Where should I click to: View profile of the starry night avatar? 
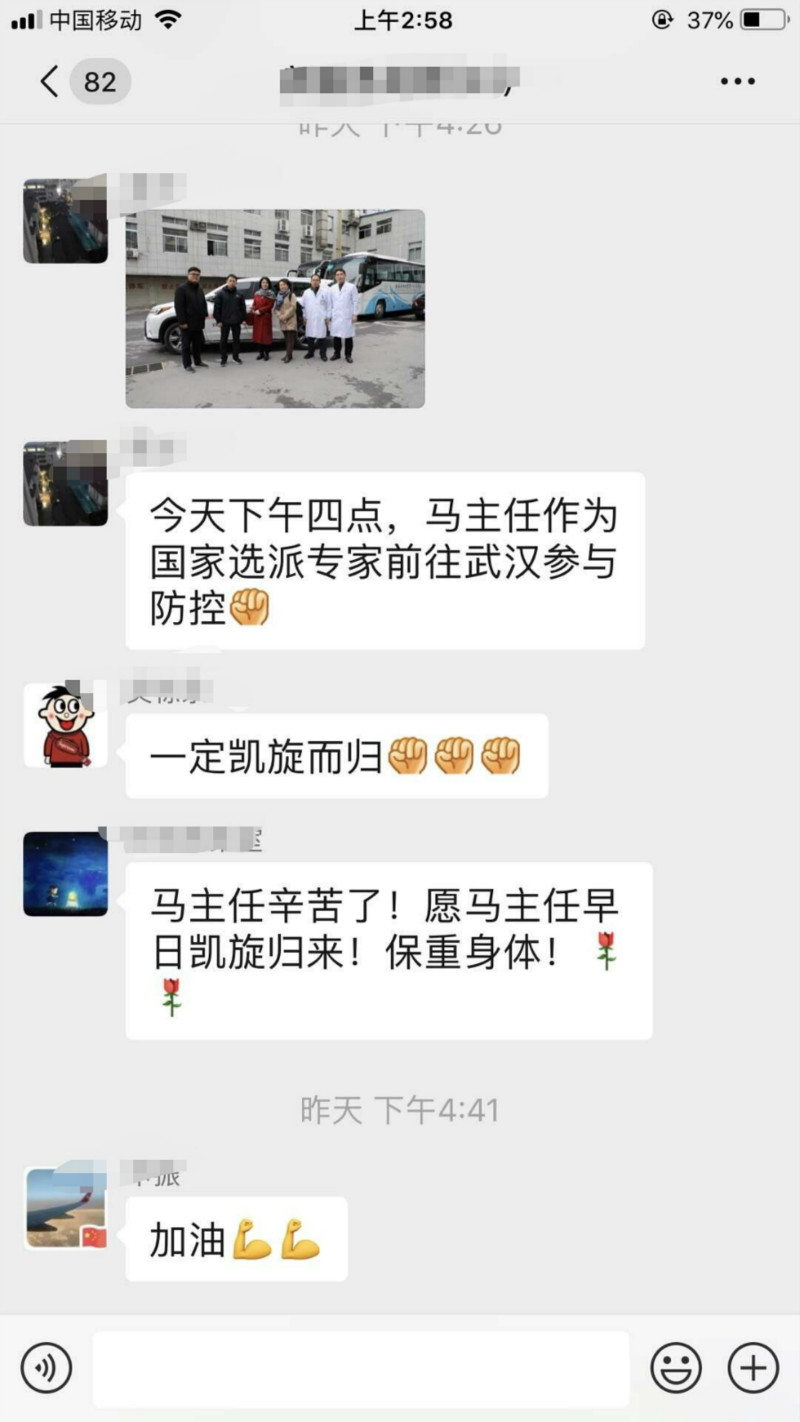point(65,874)
